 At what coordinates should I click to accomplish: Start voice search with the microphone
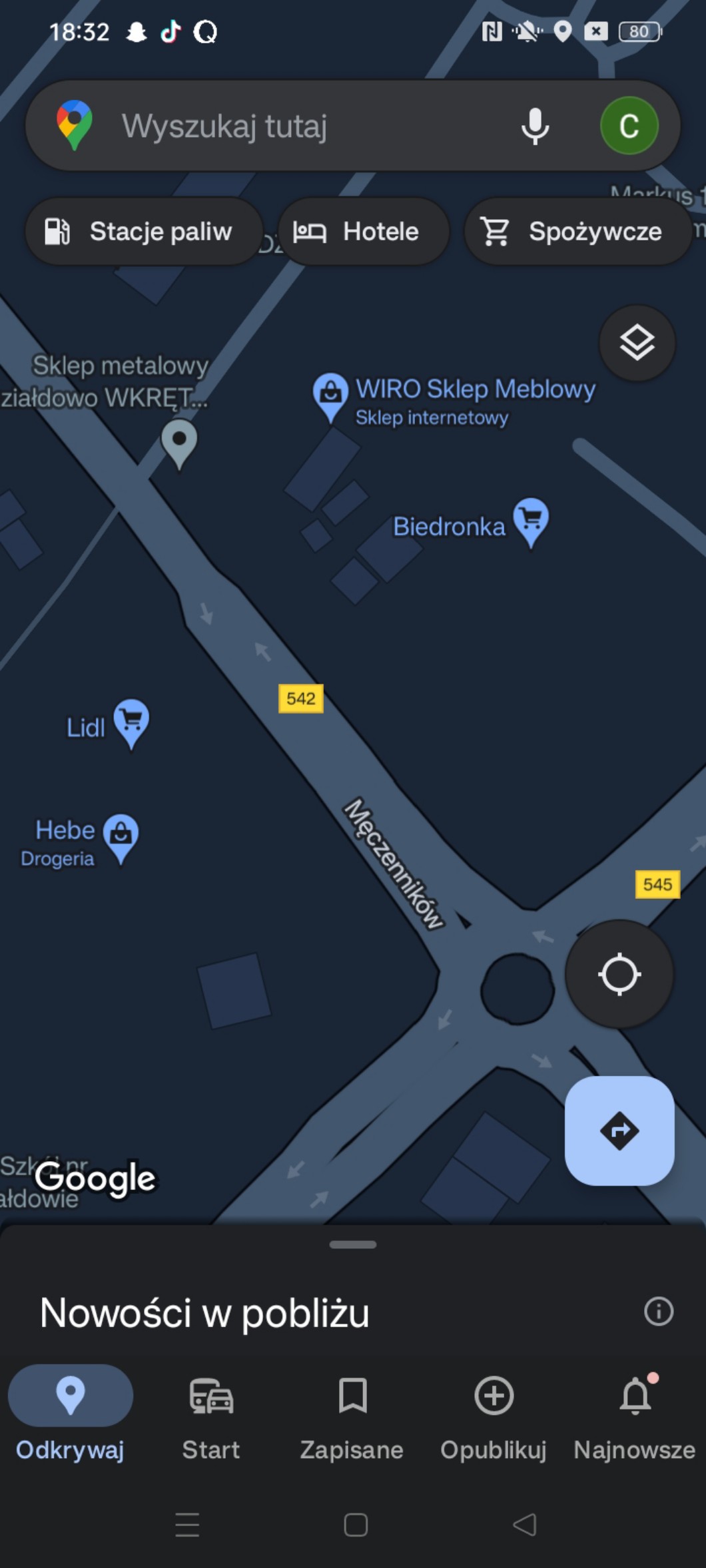pos(535,127)
